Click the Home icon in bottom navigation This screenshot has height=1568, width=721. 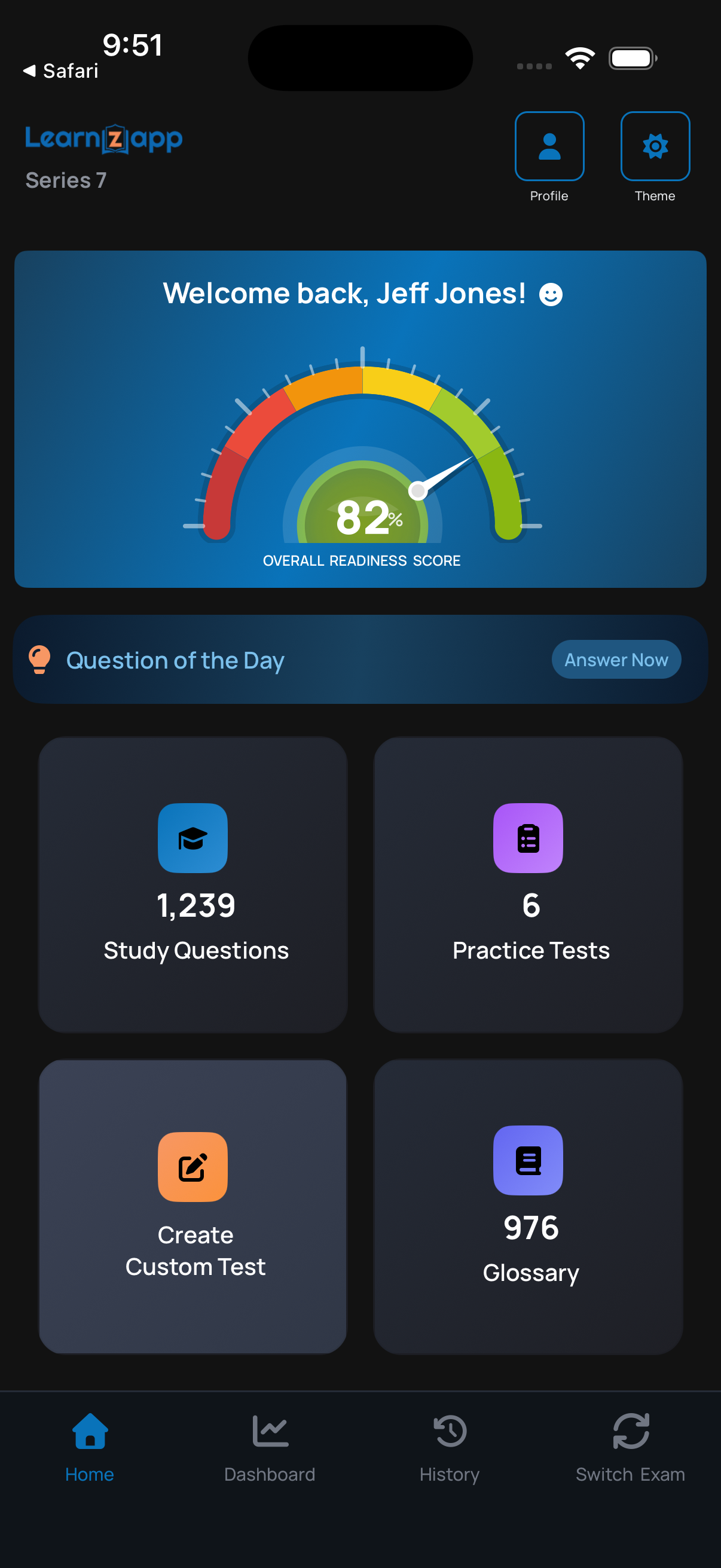90,1432
